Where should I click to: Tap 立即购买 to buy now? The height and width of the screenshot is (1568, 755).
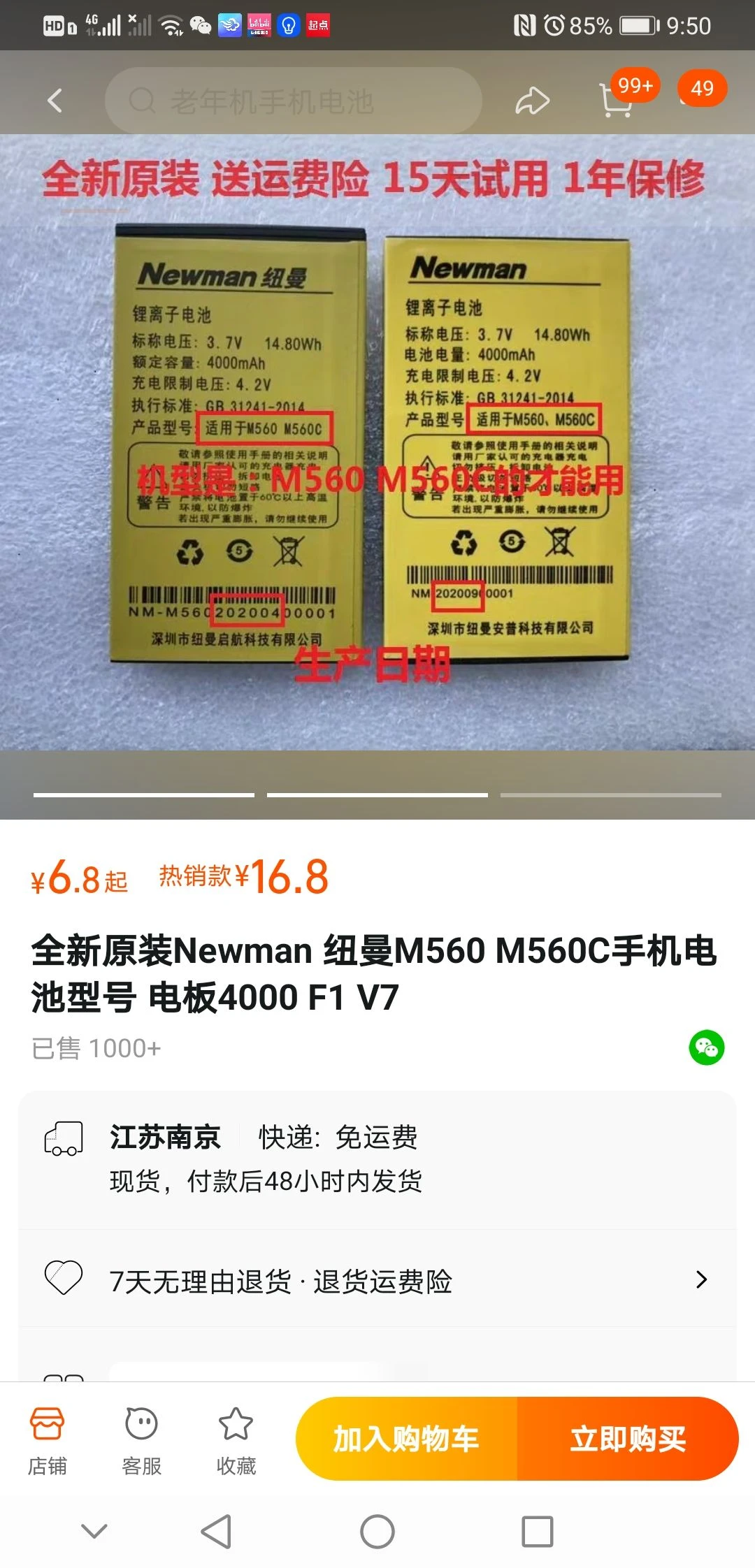click(x=628, y=1439)
